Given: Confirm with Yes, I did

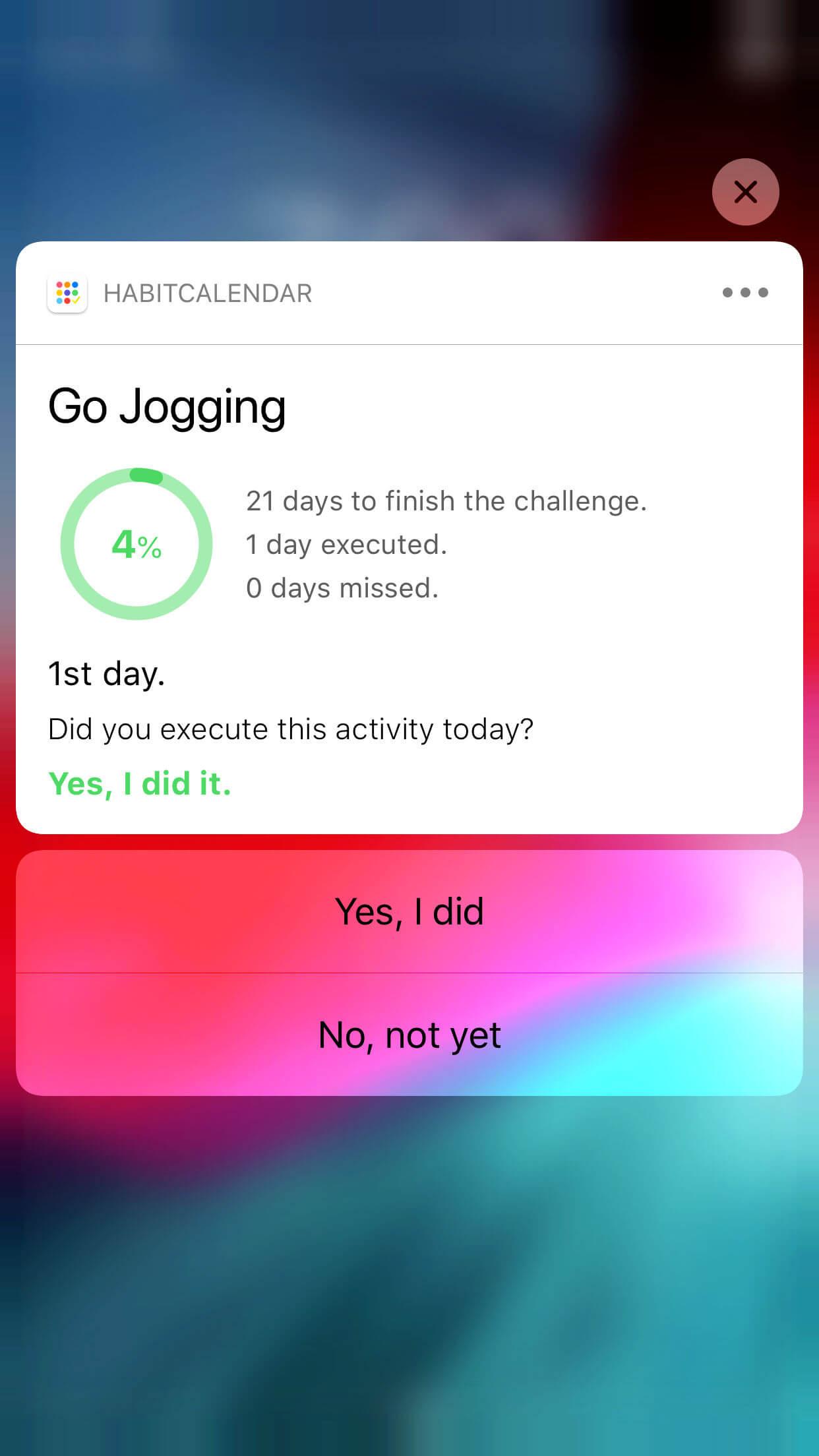Looking at the screenshot, I should coord(409,911).
